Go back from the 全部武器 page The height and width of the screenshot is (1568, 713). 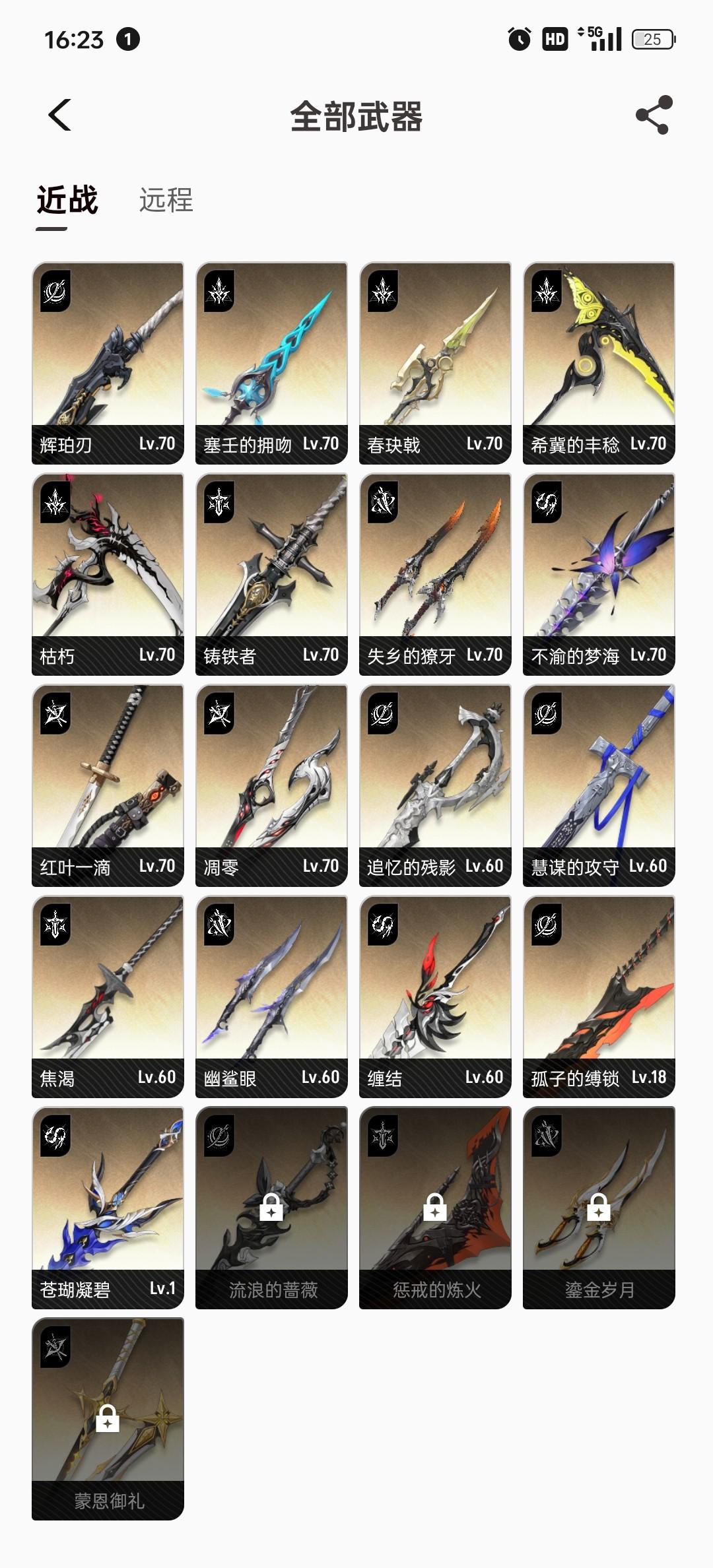pyautogui.click(x=59, y=115)
